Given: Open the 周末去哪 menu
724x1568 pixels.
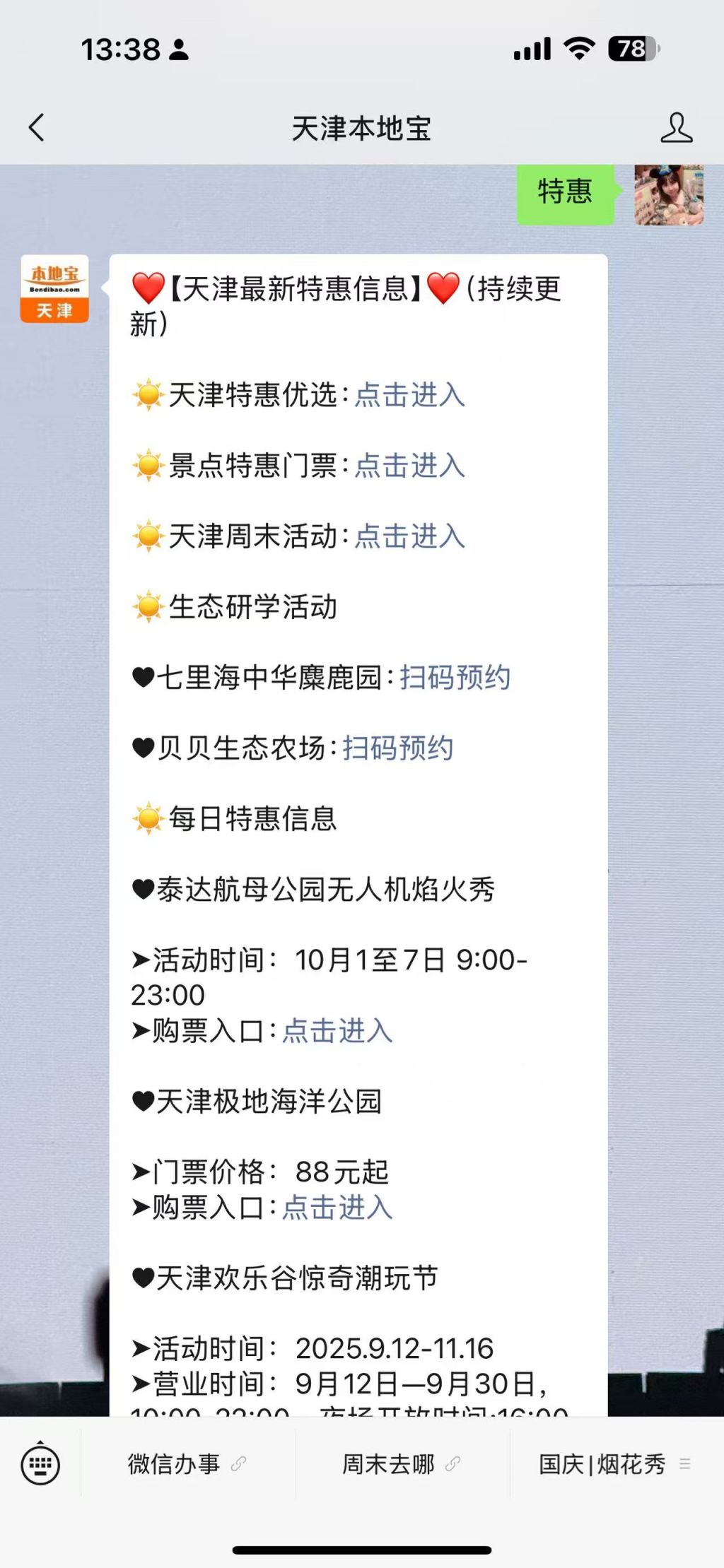Looking at the screenshot, I should point(402,1464).
